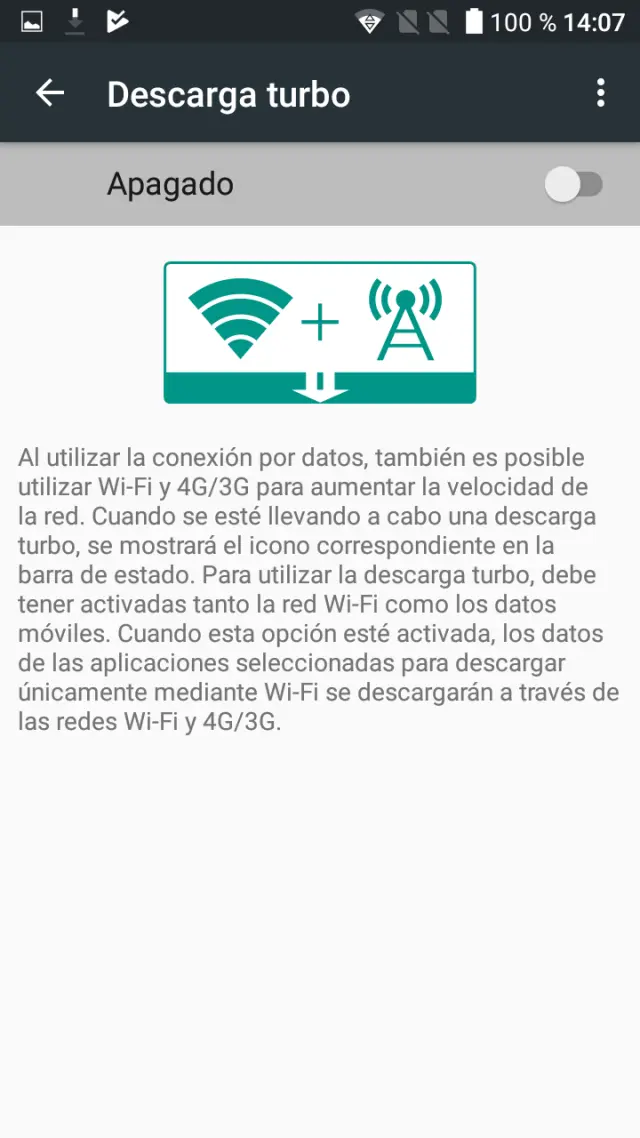Turn on the Descarga turbo switch

[573, 185]
